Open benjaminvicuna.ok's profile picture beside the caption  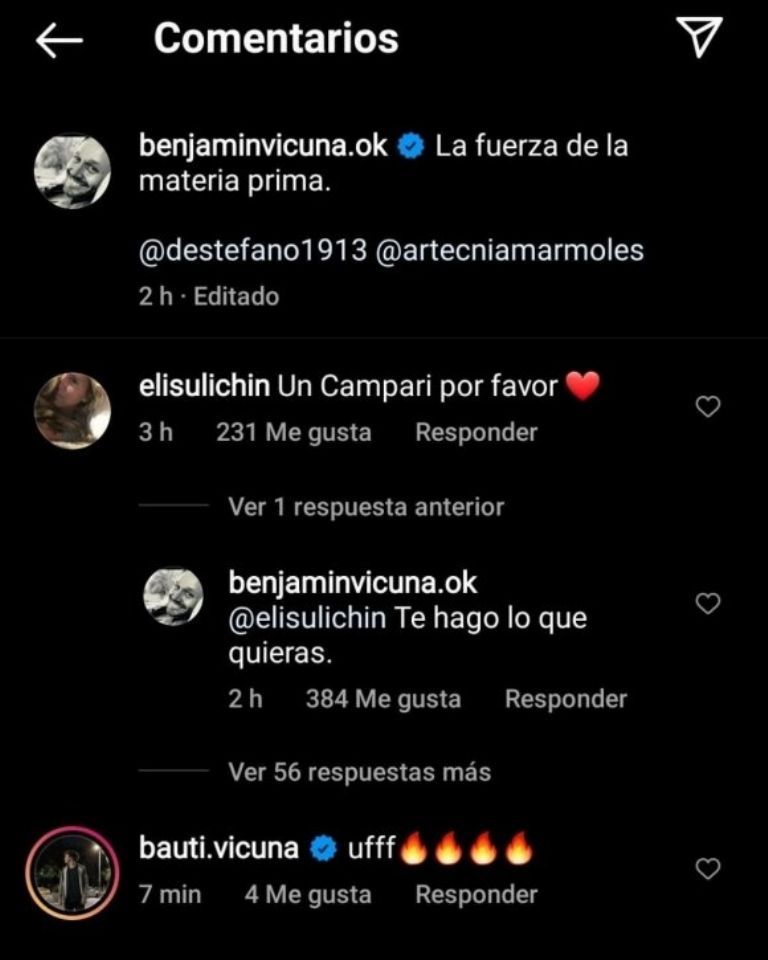(72, 171)
